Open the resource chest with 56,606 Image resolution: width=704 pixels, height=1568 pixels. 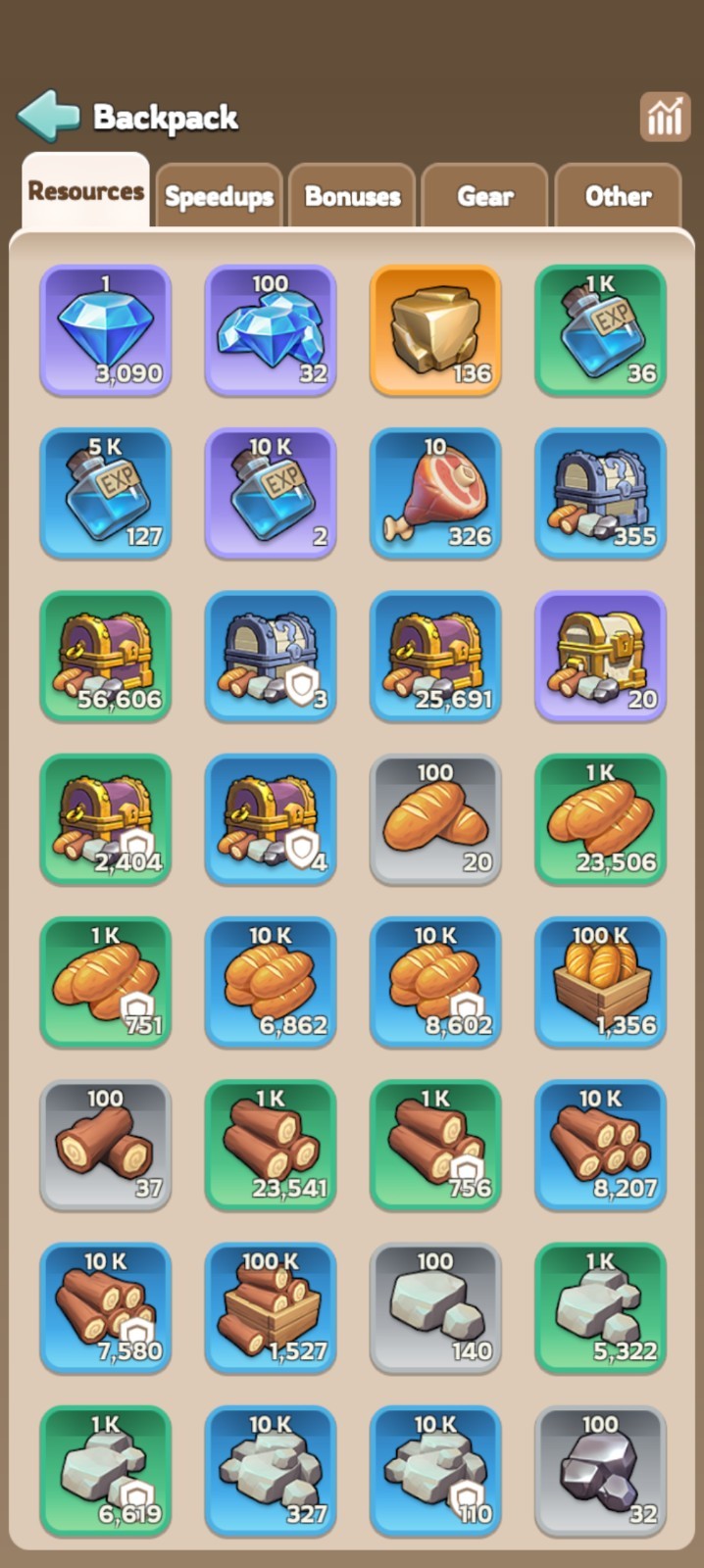[x=106, y=656]
